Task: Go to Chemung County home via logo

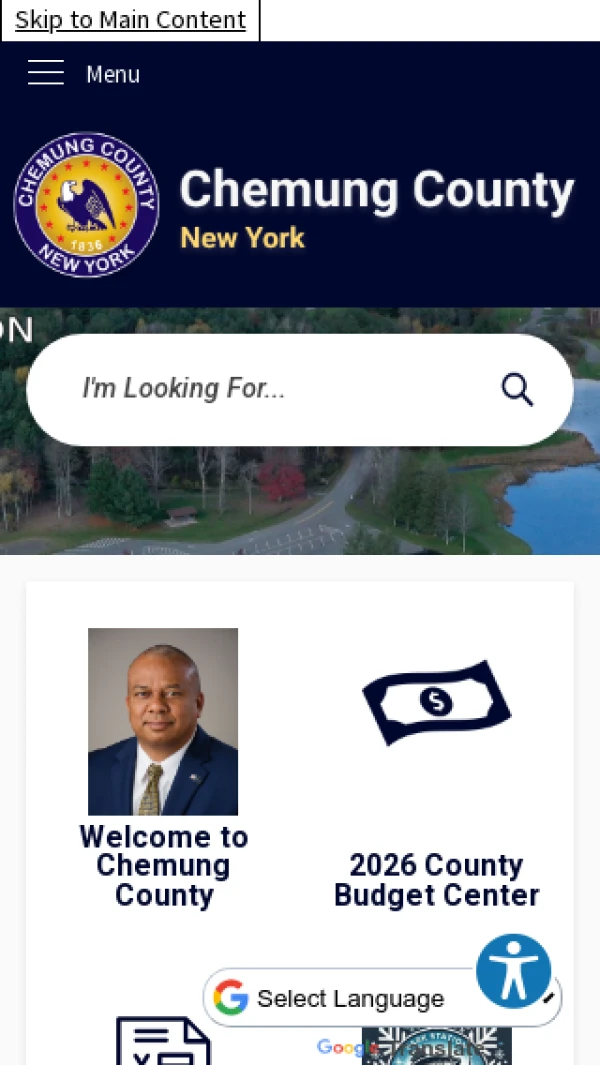Action: 86,205
